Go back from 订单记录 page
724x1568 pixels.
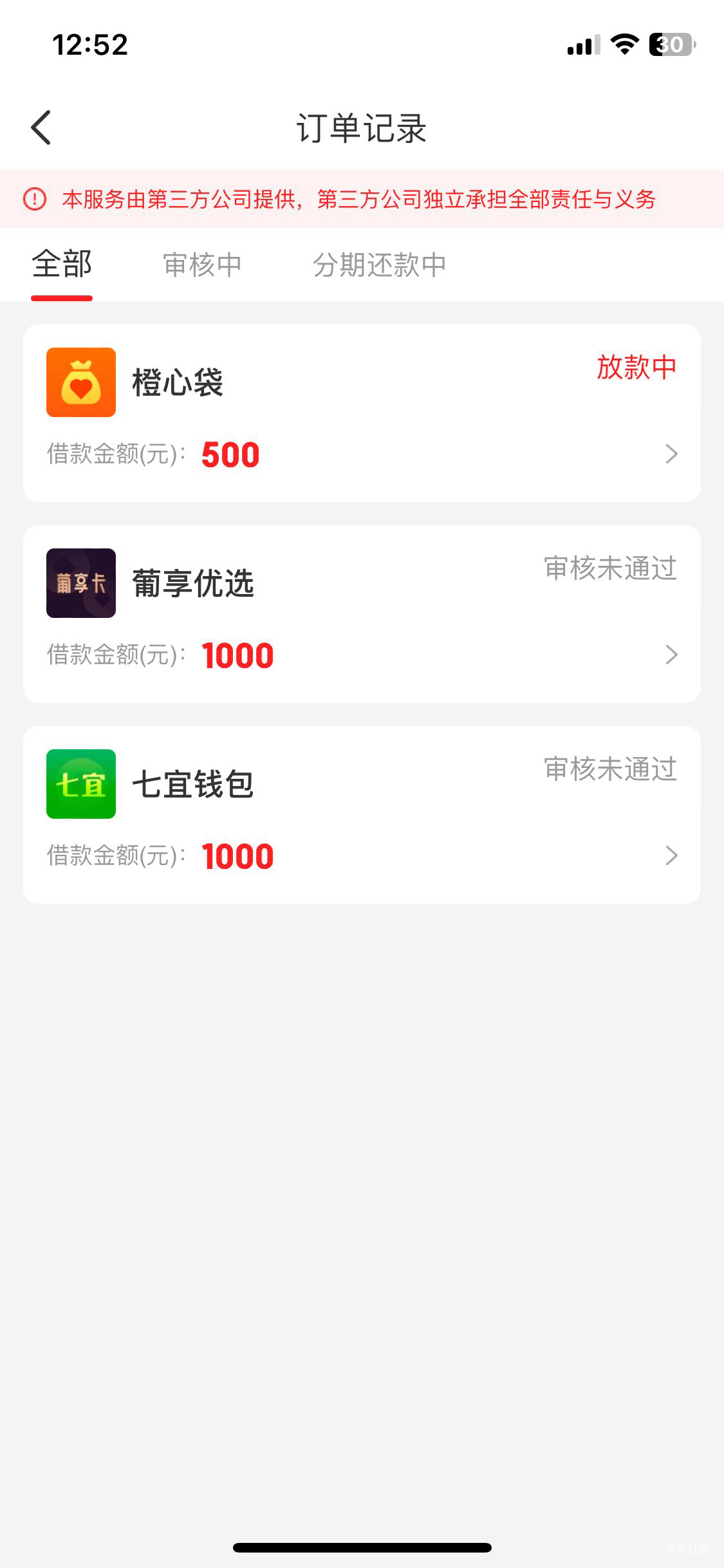coord(41,127)
